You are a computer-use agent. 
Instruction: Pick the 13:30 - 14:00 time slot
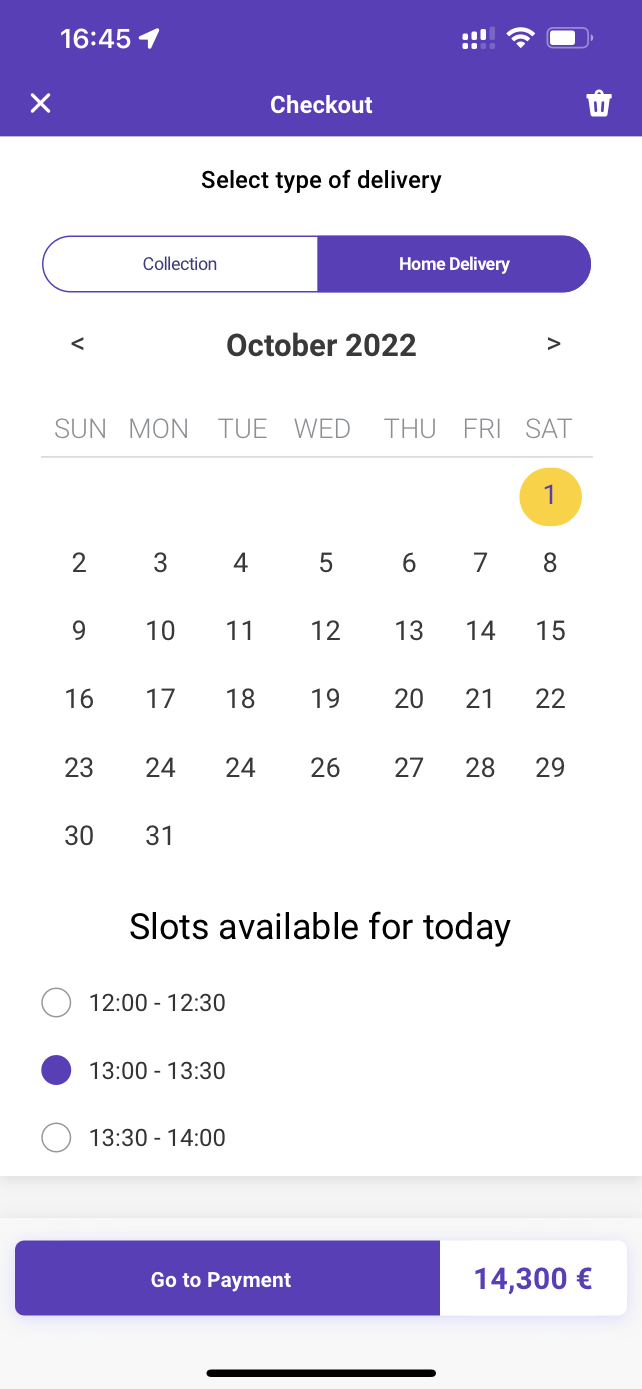[x=56, y=1138]
